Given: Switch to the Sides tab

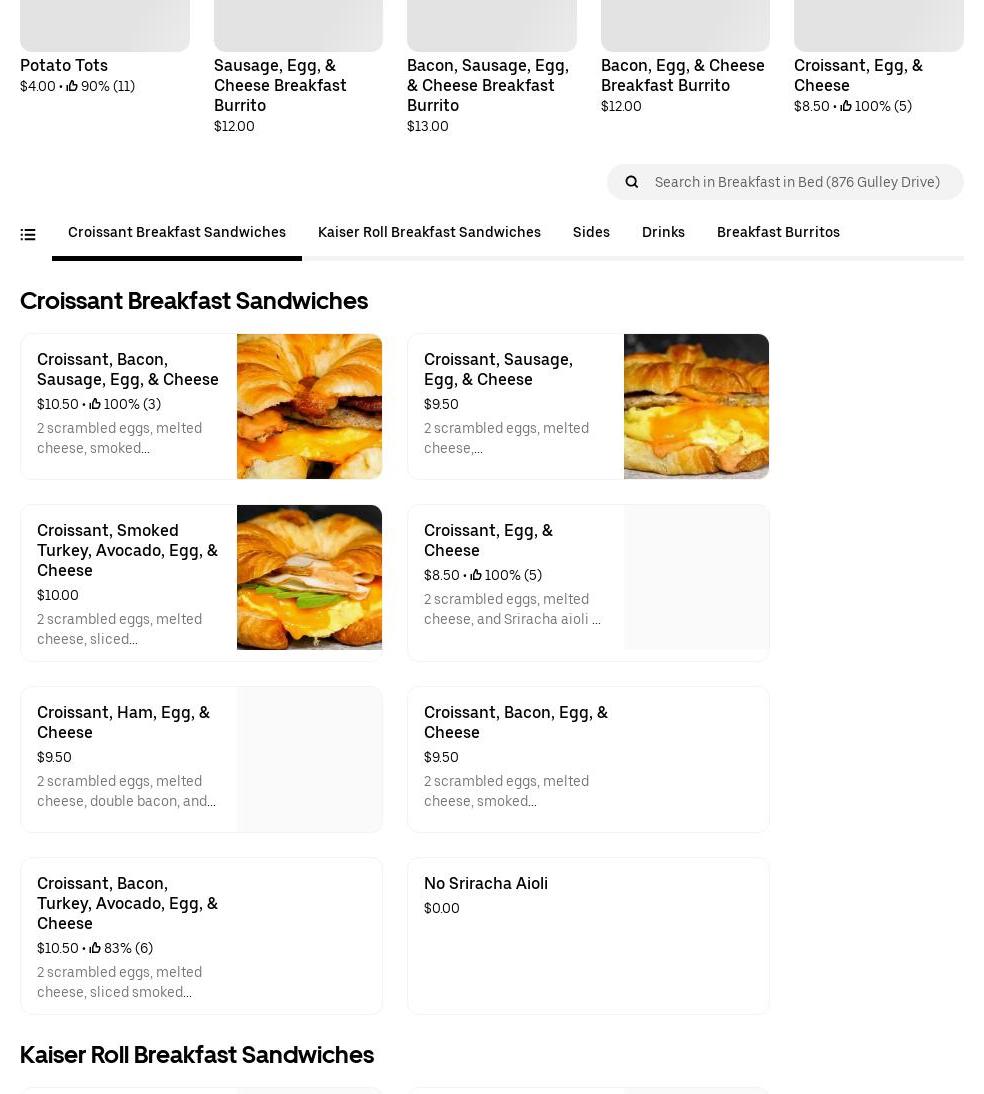Looking at the screenshot, I should 591,232.
